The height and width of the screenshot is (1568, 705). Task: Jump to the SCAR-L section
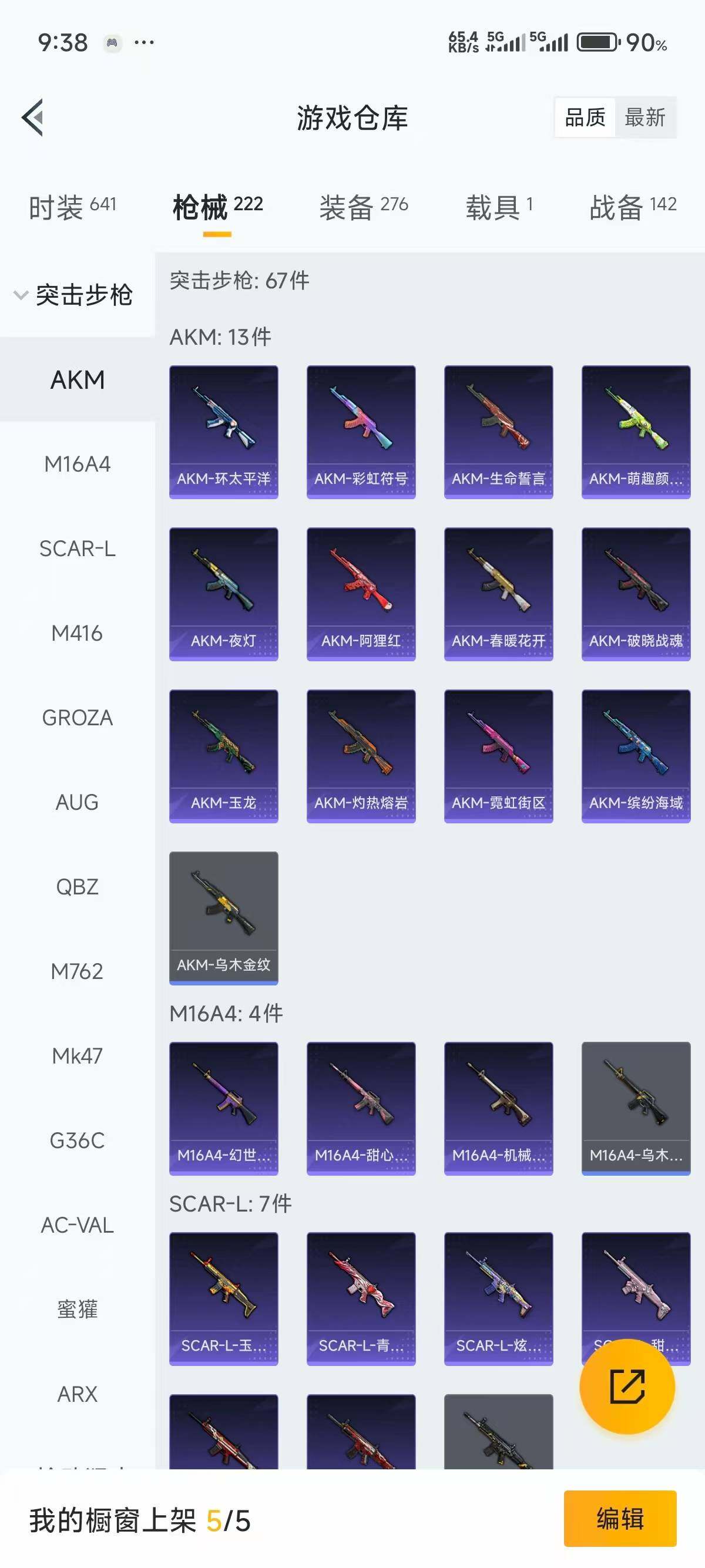(78, 549)
